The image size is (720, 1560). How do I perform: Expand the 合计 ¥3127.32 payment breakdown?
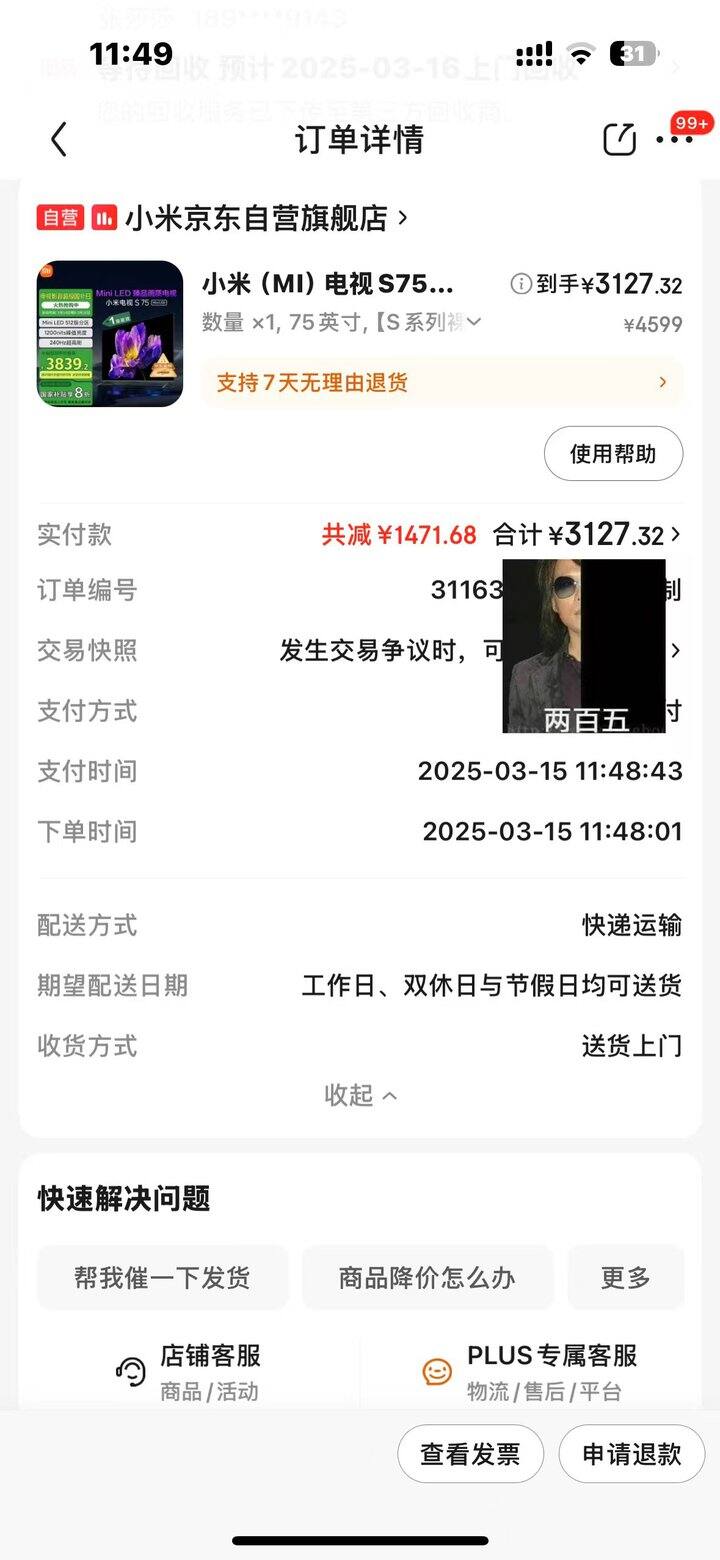pyautogui.click(x=588, y=535)
